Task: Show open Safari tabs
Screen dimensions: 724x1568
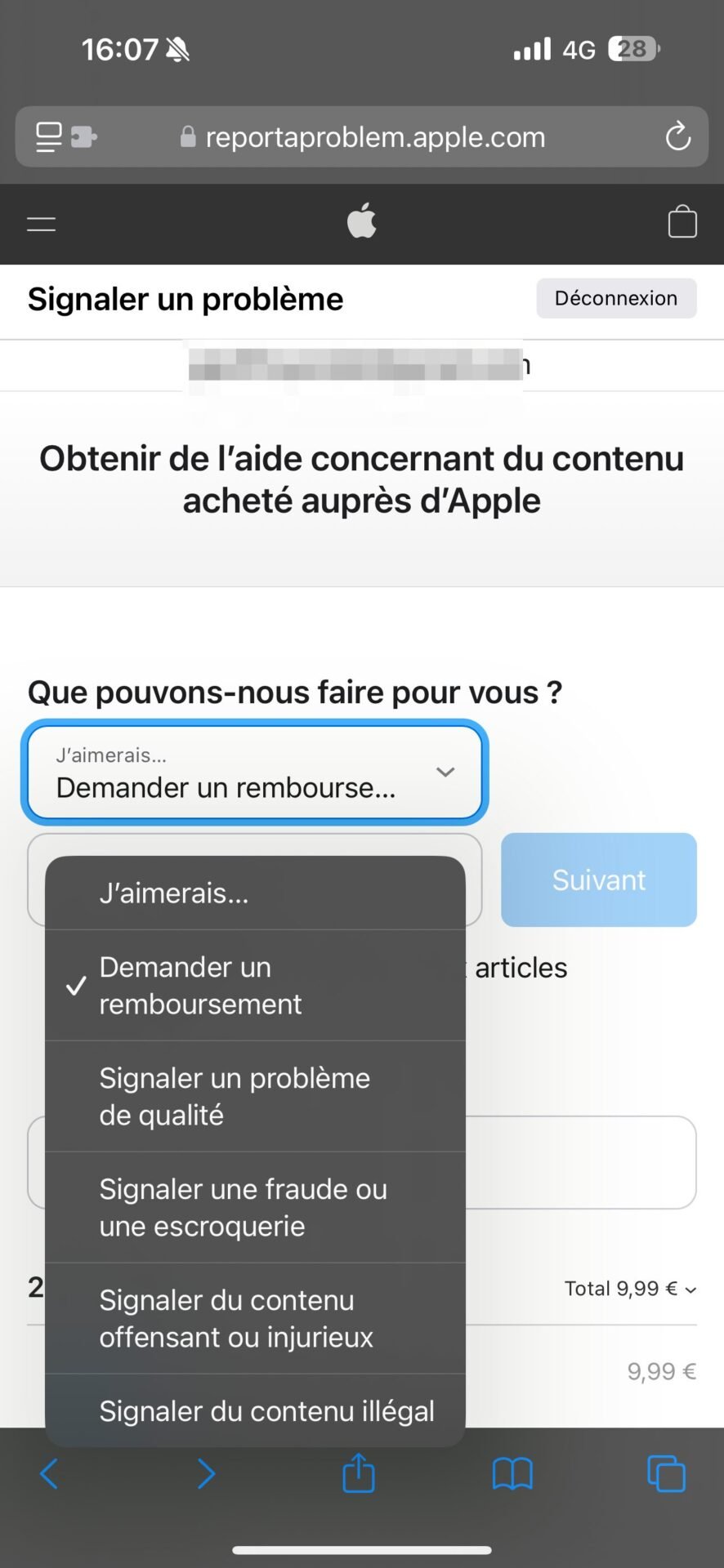Action: (666, 1473)
